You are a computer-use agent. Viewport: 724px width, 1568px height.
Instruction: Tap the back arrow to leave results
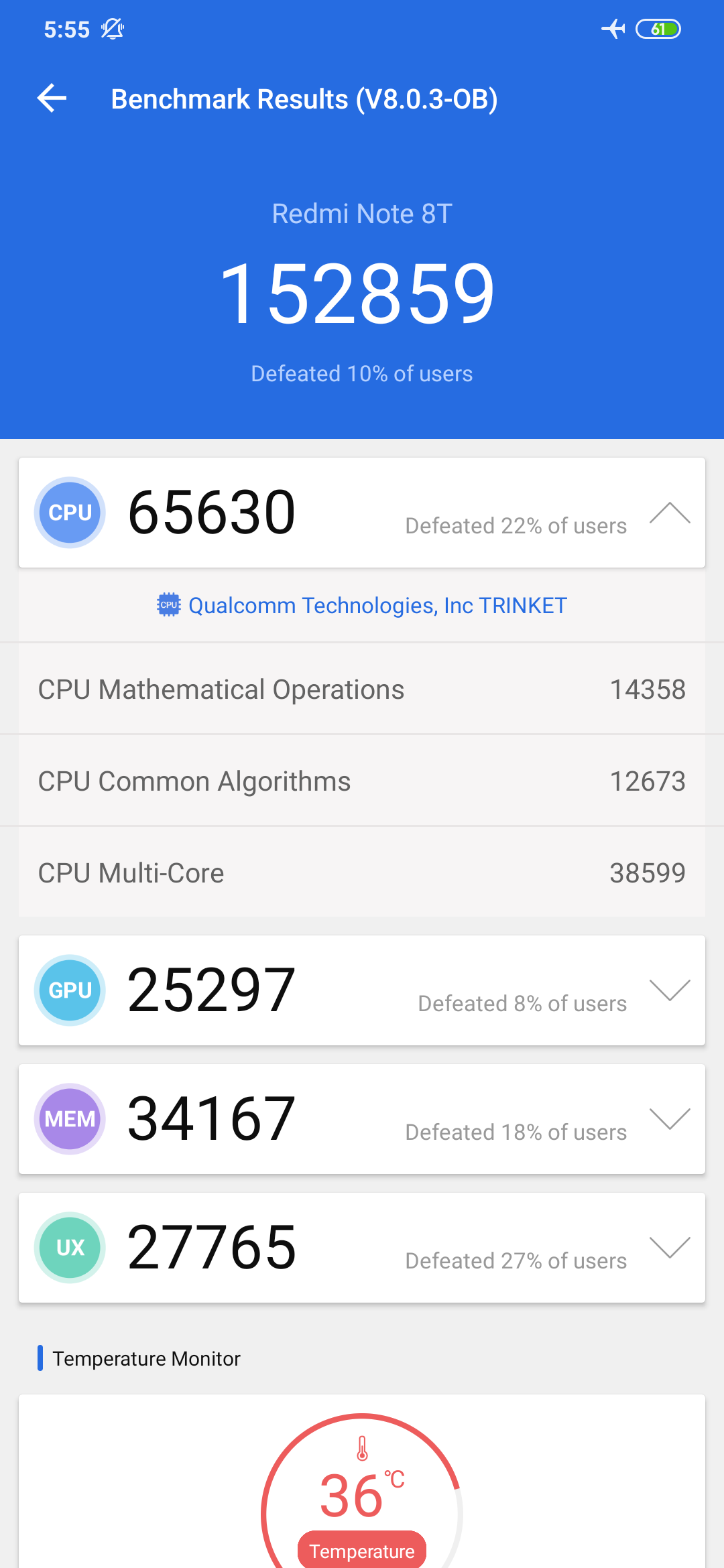[x=52, y=99]
